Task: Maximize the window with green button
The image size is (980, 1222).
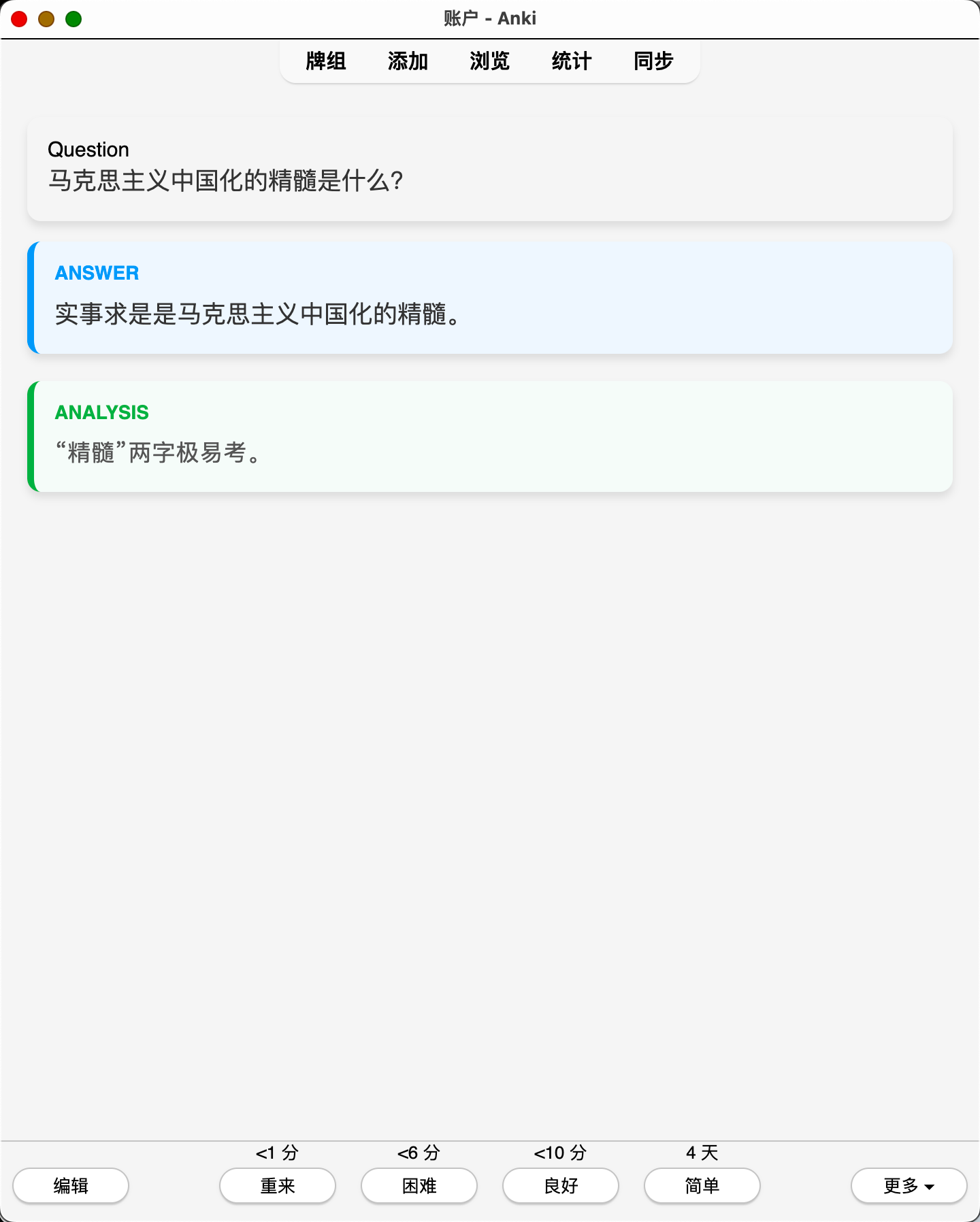Action: coord(73,19)
